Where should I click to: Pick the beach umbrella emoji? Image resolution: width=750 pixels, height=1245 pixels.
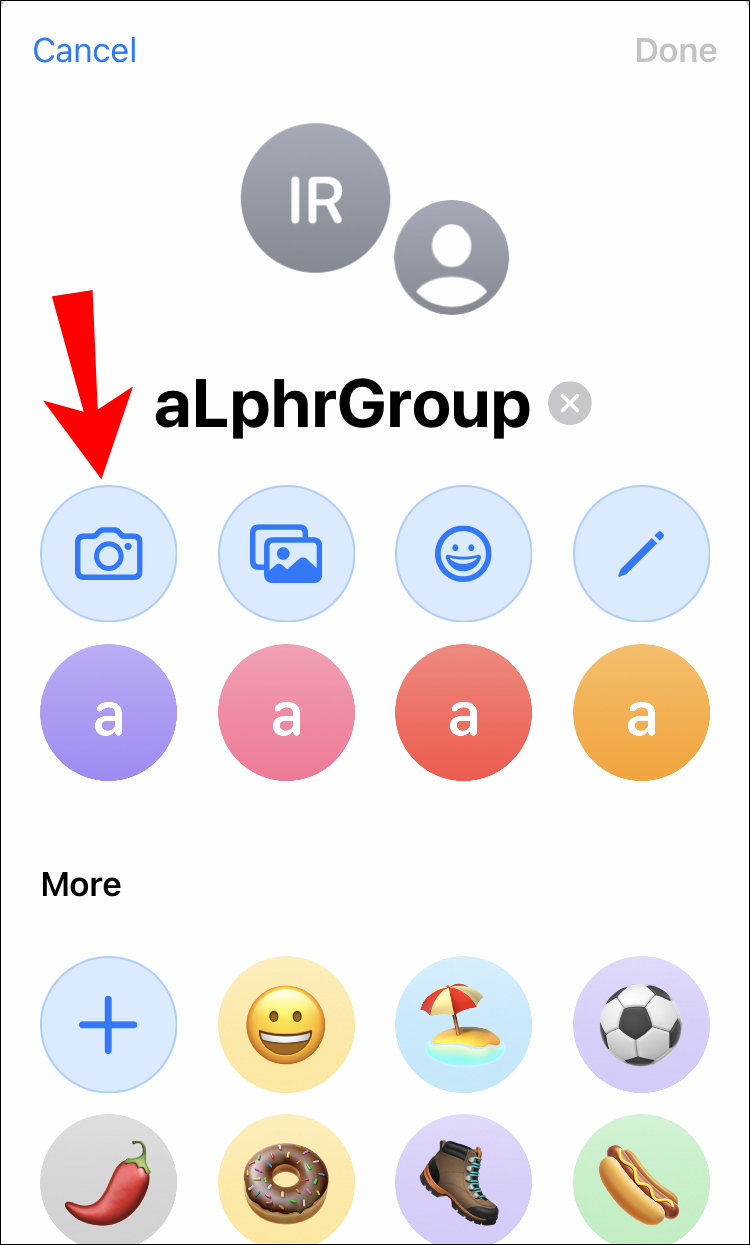(464, 1024)
